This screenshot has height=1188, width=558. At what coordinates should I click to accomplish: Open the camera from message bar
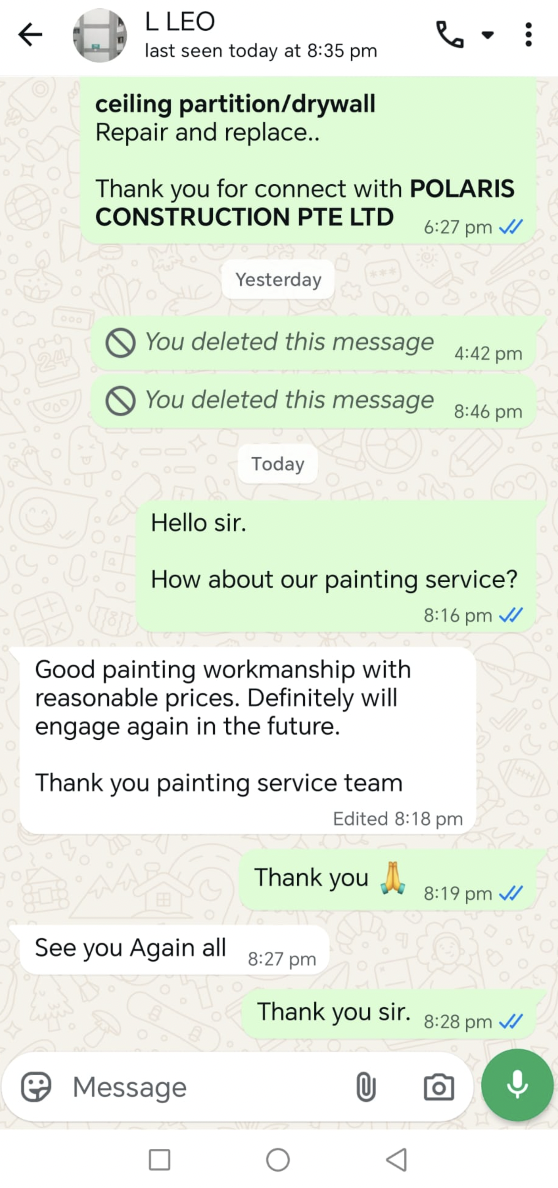pyautogui.click(x=439, y=1088)
